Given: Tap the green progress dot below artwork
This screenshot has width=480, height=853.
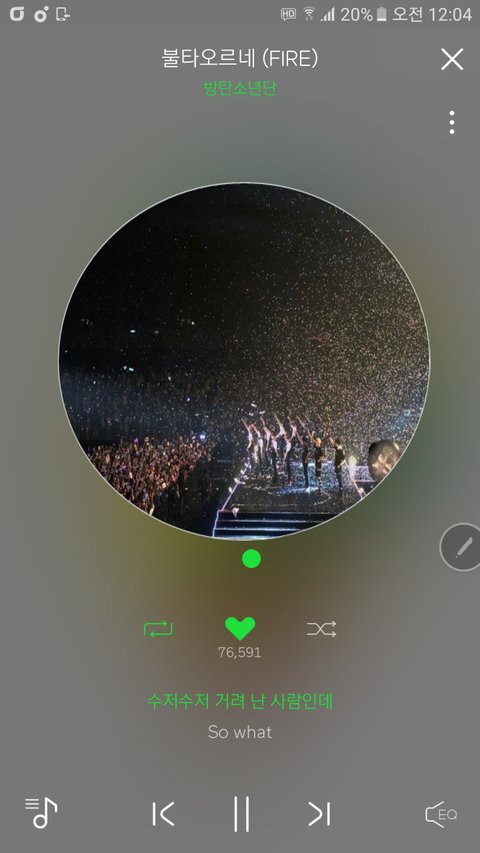Looking at the screenshot, I should point(251,559).
